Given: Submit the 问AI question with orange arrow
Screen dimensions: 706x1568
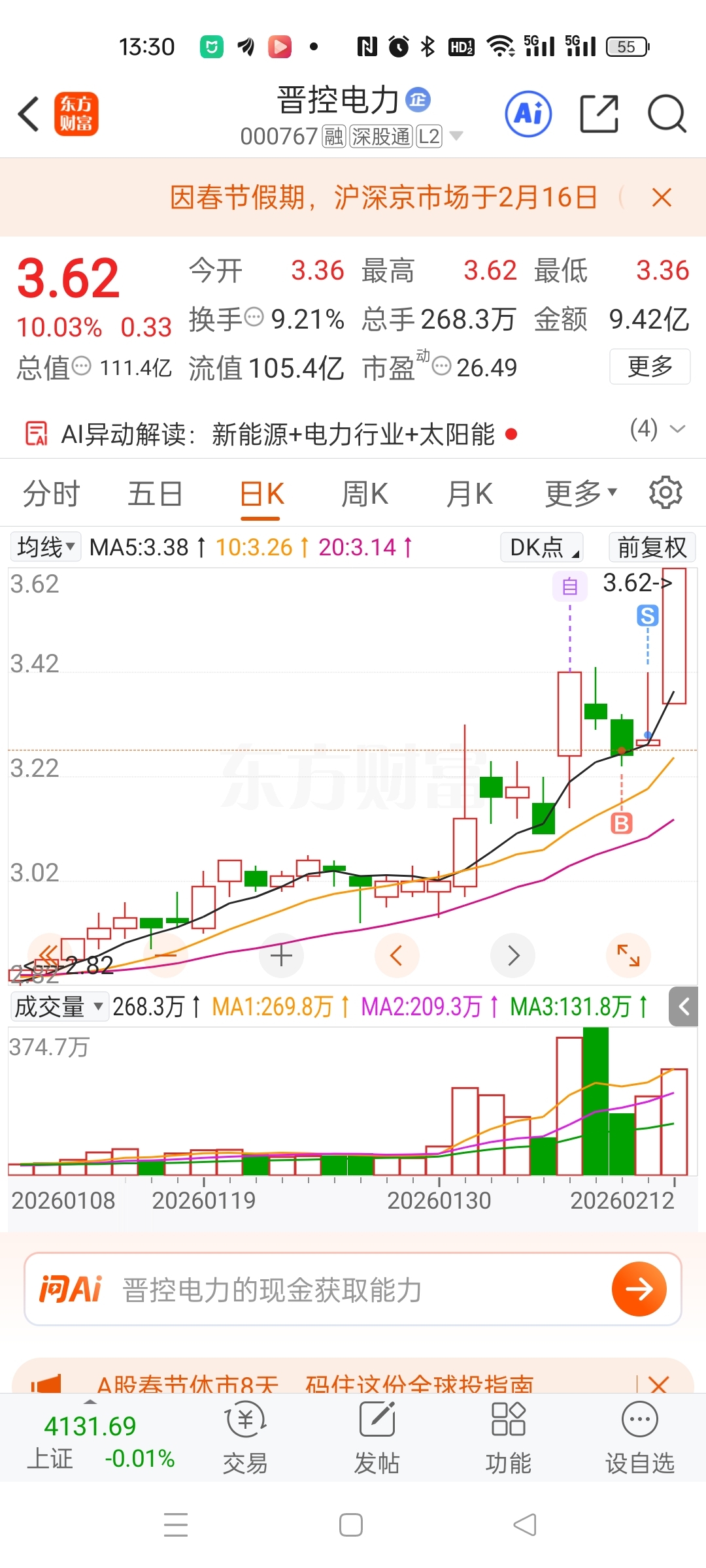Looking at the screenshot, I should (x=639, y=1289).
